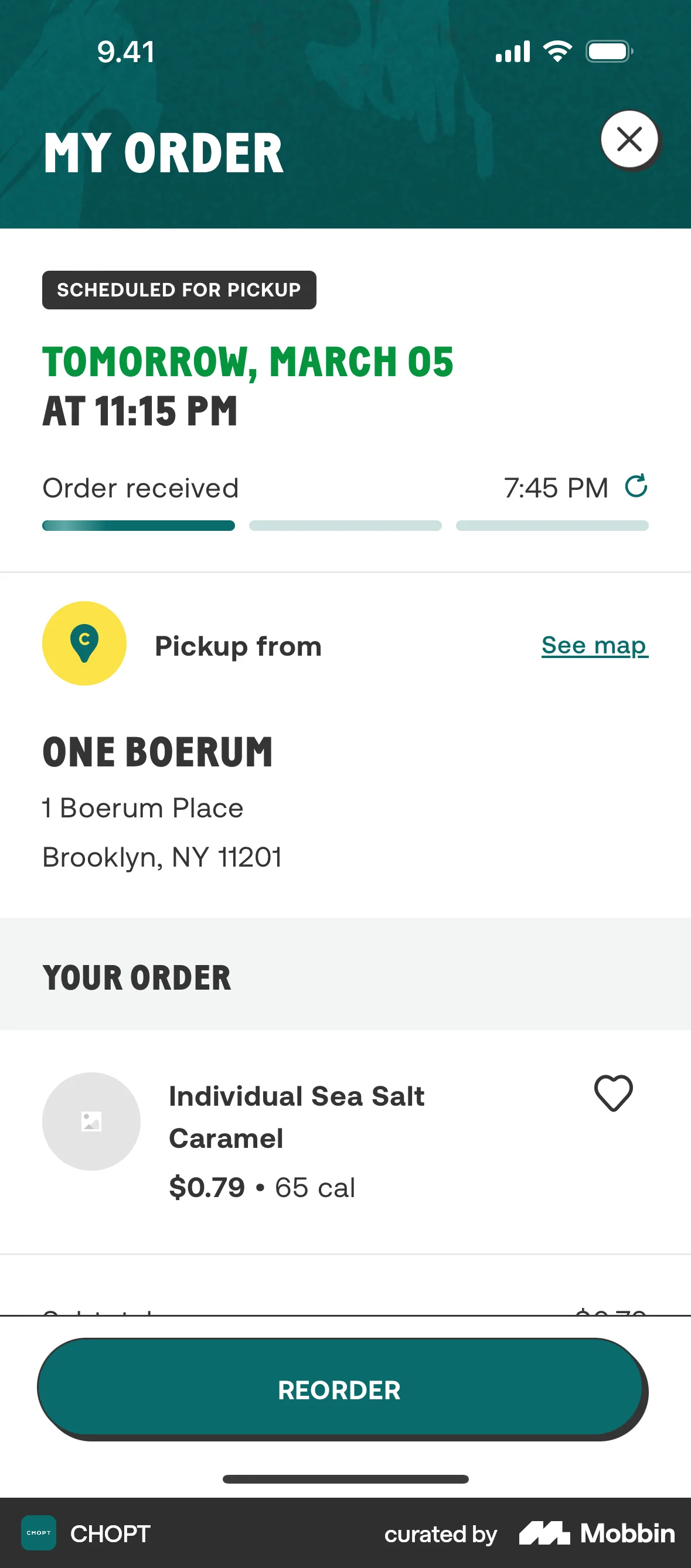Screen dimensions: 691x1568
Task: Tap the battery indicator in status bar
Action: [x=610, y=51]
